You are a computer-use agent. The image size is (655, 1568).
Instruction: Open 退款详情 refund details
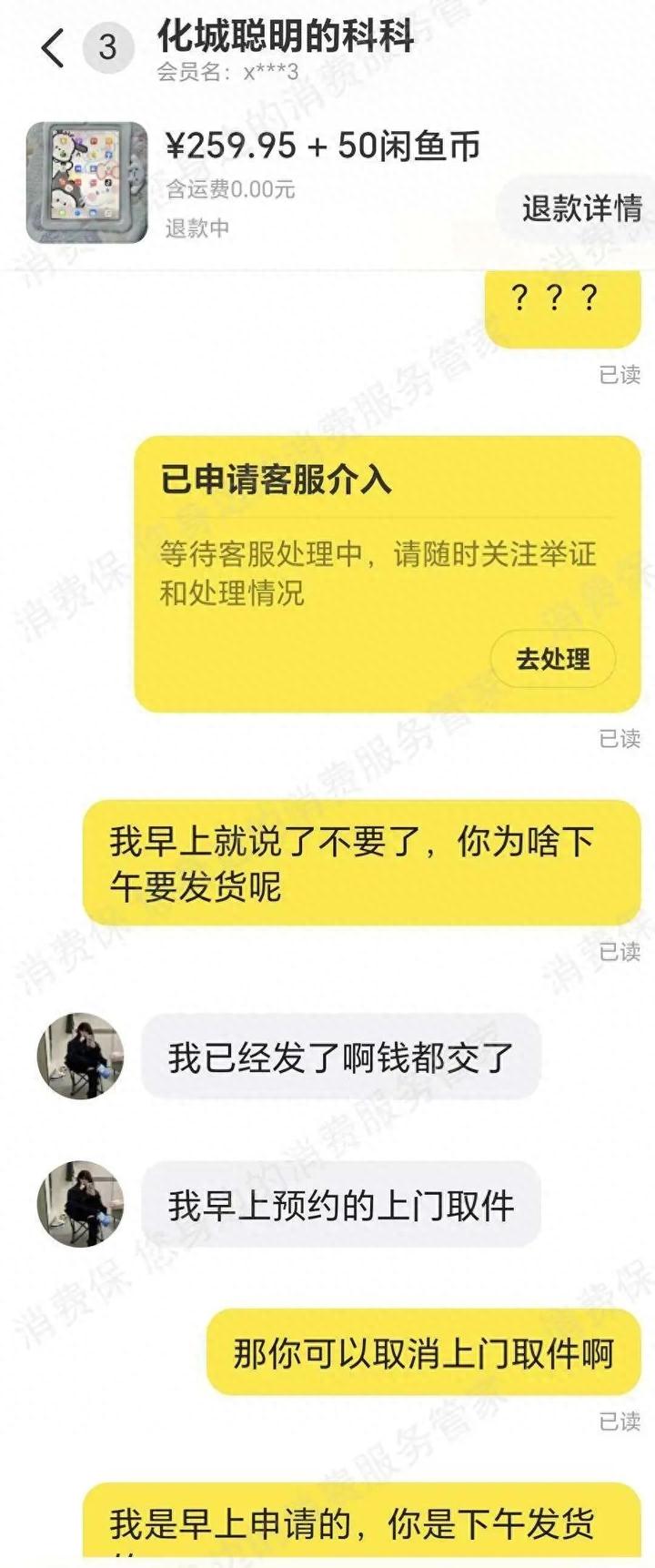click(580, 208)
